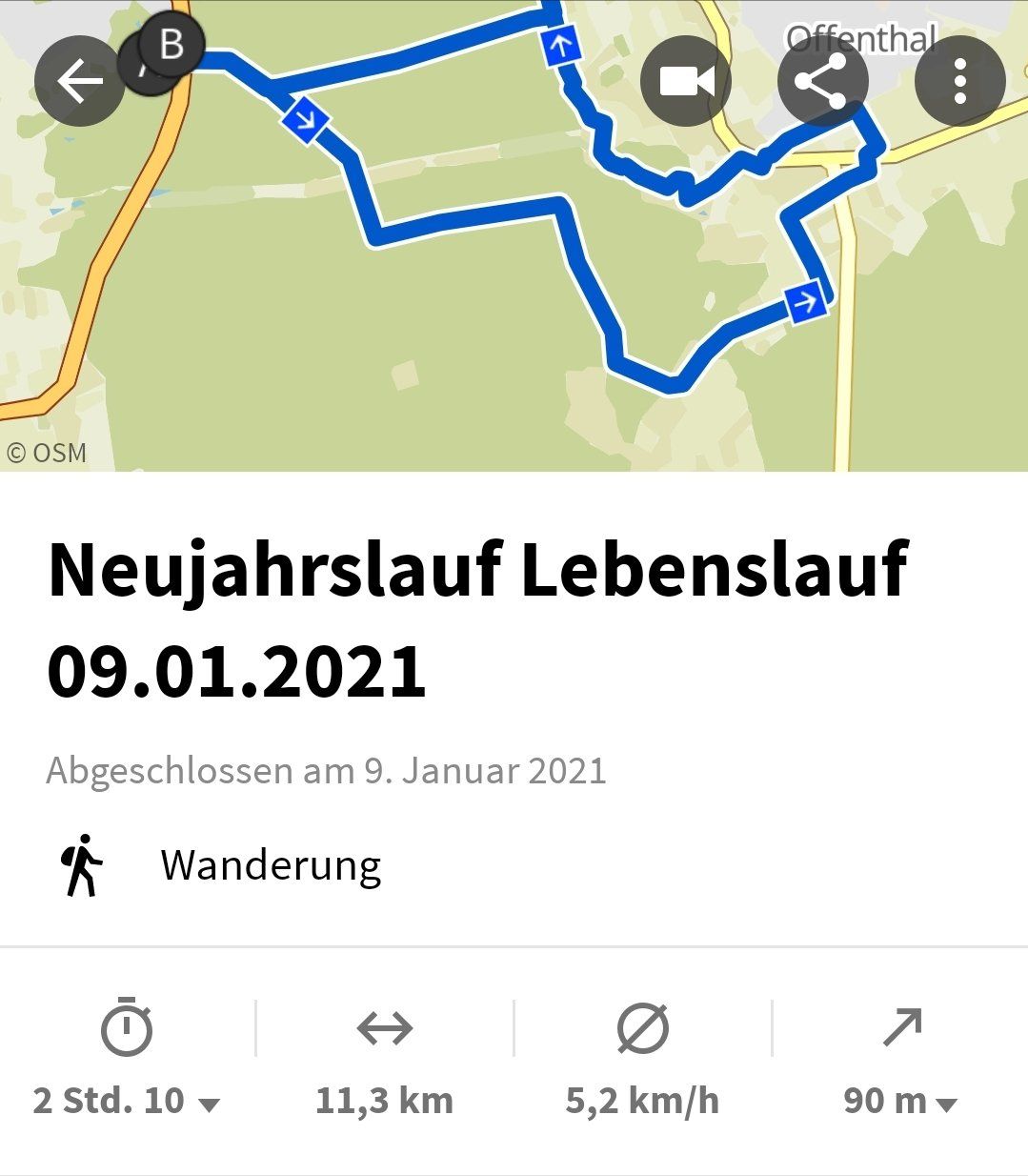1028x1176 pixels.
Task: Go back using the arrow button
Action: (80, 82)
